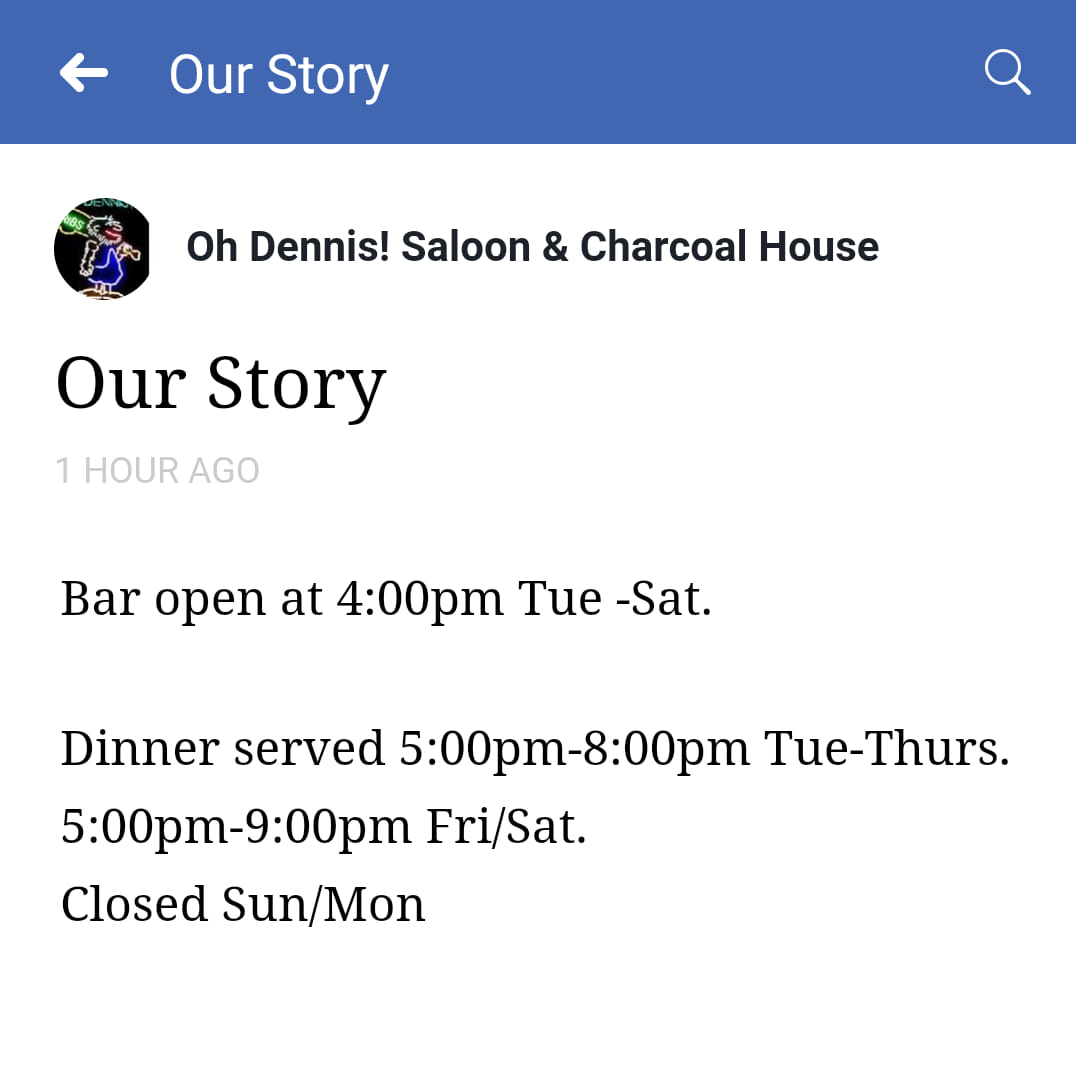Go back using the arrow icon
The width and height of the screenshot is (1076, 1072).
click(83, 73)
